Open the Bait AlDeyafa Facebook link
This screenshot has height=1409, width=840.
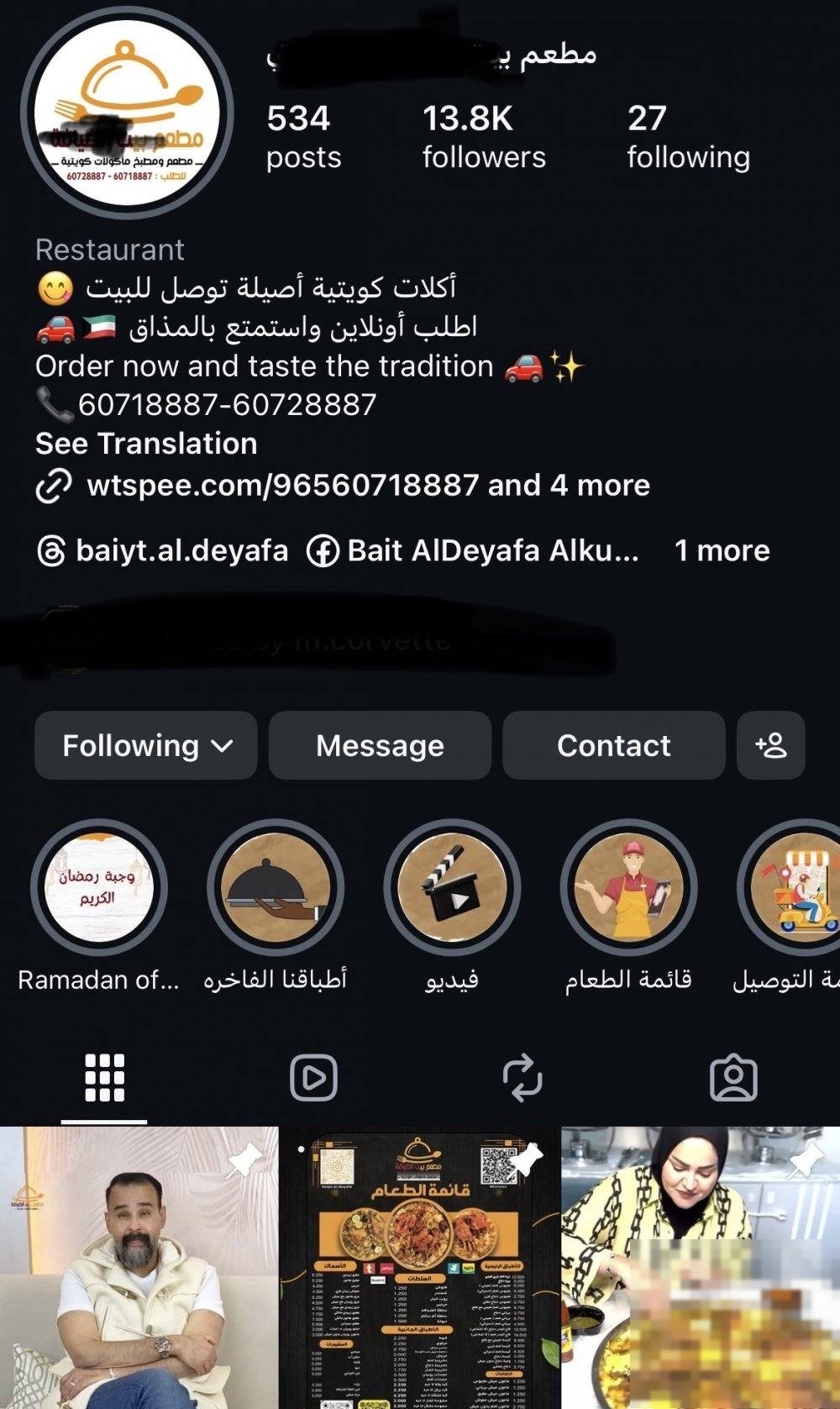point(475,551)
